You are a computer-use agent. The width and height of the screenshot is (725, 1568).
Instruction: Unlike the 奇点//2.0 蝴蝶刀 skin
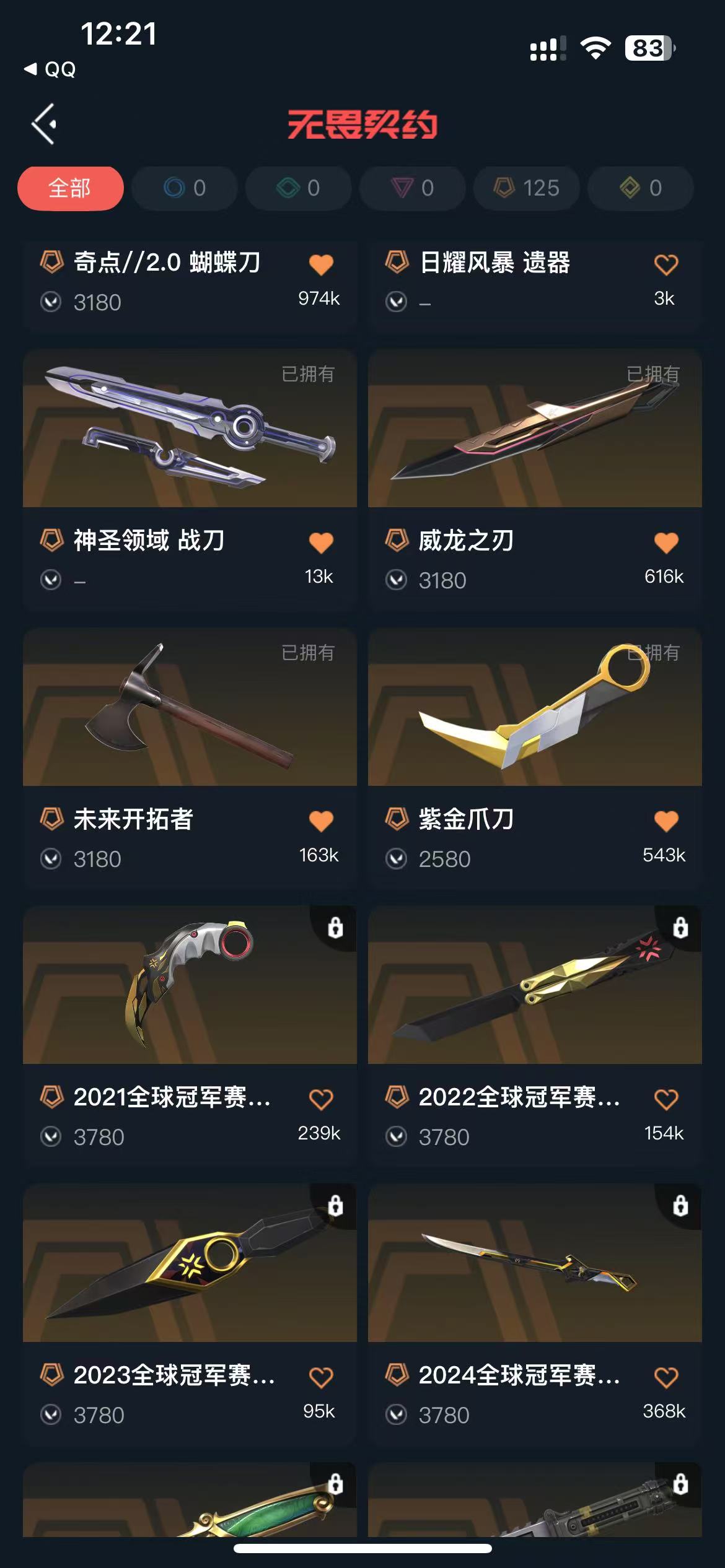click(321, 265)
